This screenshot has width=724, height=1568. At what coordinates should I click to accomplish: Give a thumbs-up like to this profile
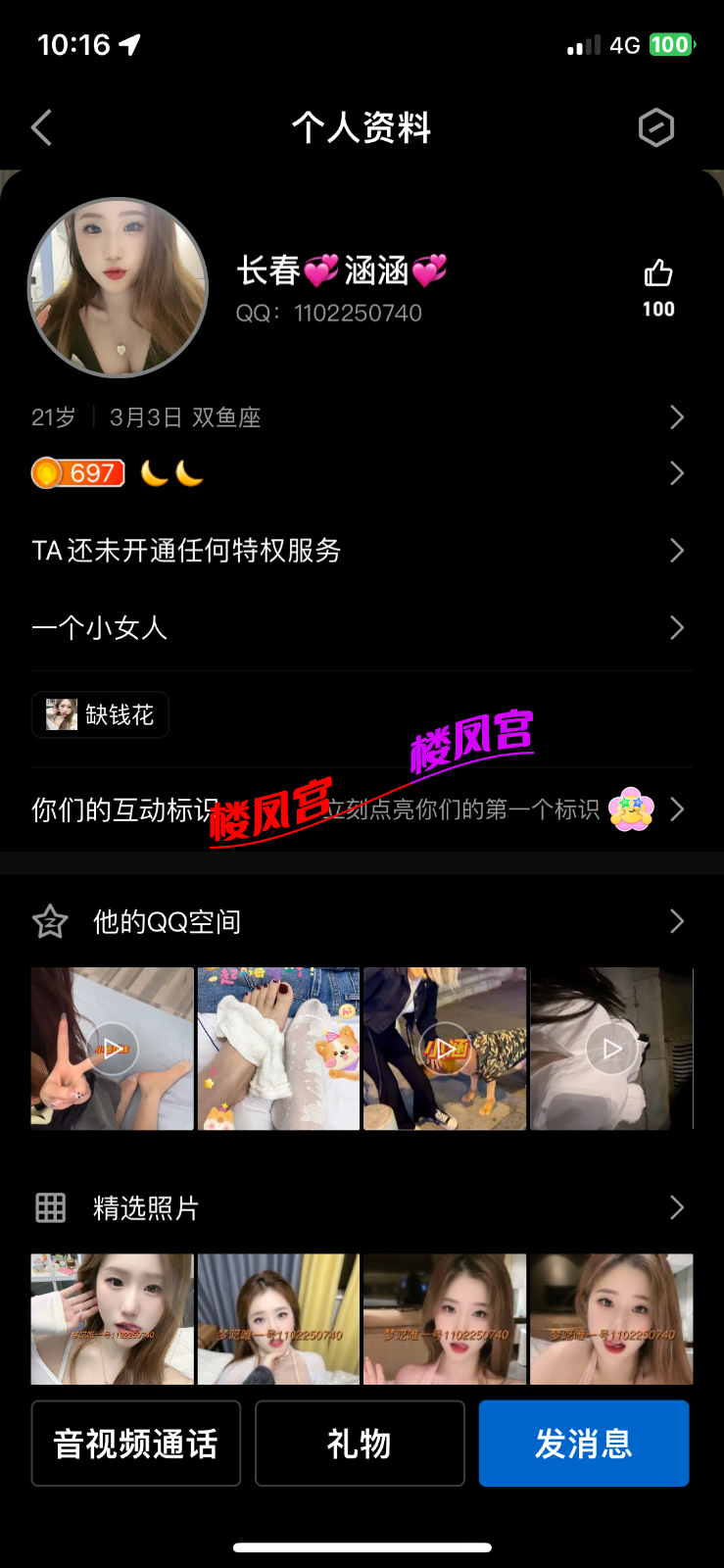pos(658,273)
